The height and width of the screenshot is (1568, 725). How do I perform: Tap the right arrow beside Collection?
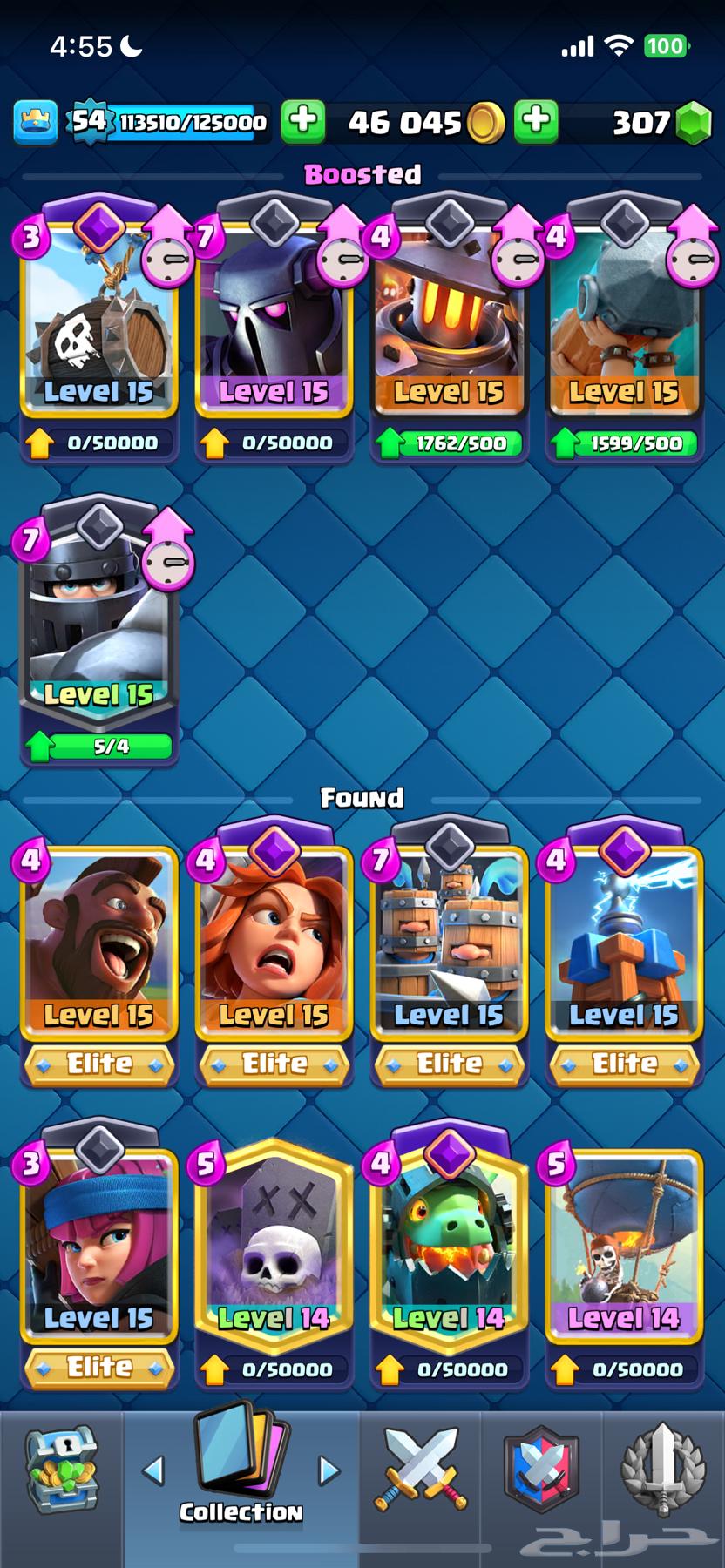(329, 1470)
